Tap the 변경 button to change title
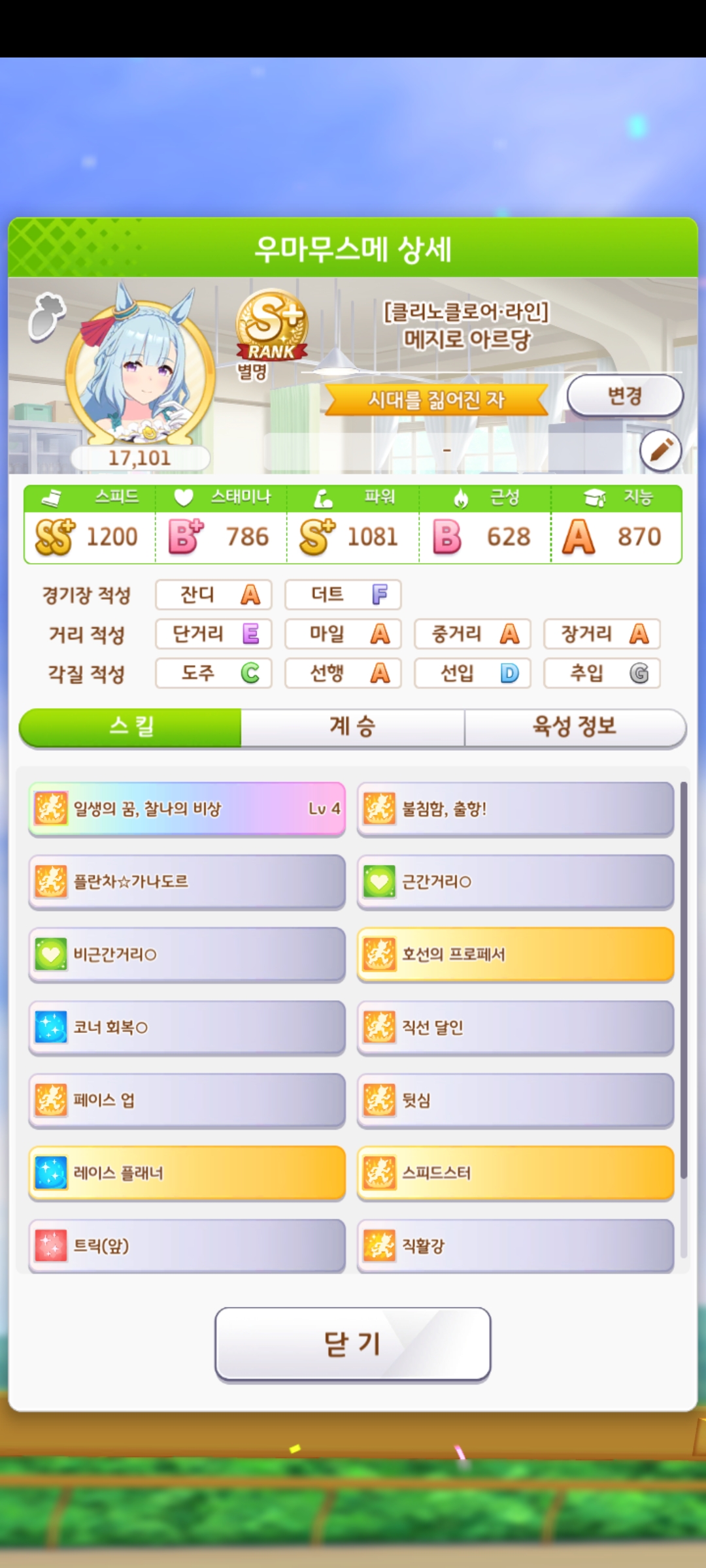This screenshot has width=706, height=1568. pos(624,395)
